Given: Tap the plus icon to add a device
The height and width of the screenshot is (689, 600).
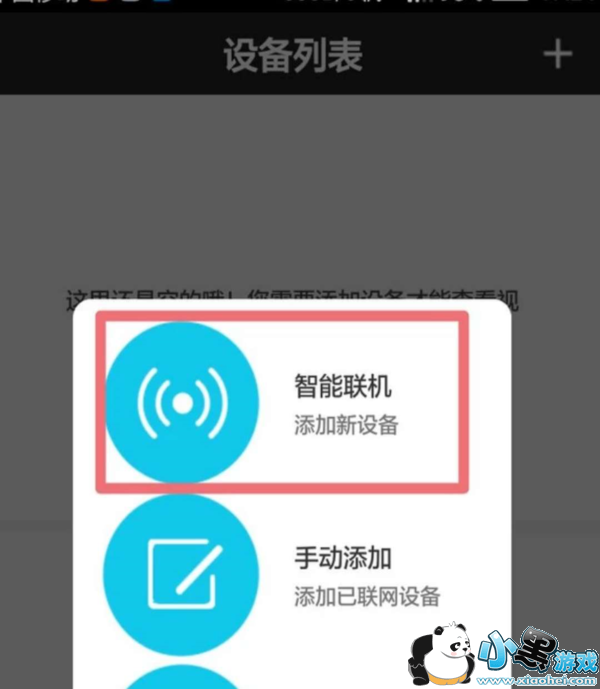Looking at the screenshot, I should click(558, 54).
